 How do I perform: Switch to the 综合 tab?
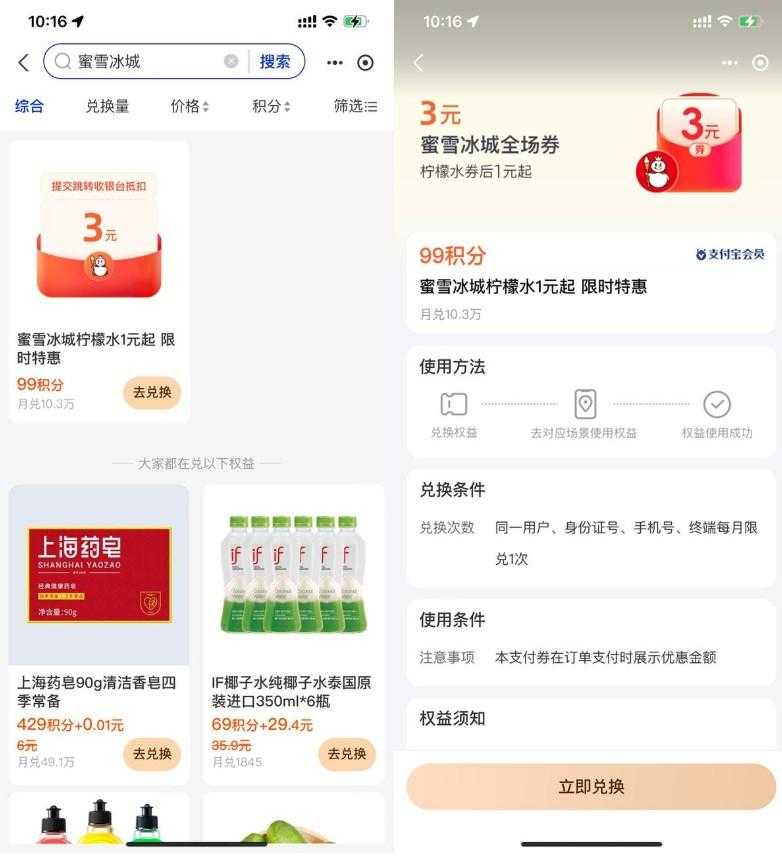pyautogui.click(x=32, y=106)
